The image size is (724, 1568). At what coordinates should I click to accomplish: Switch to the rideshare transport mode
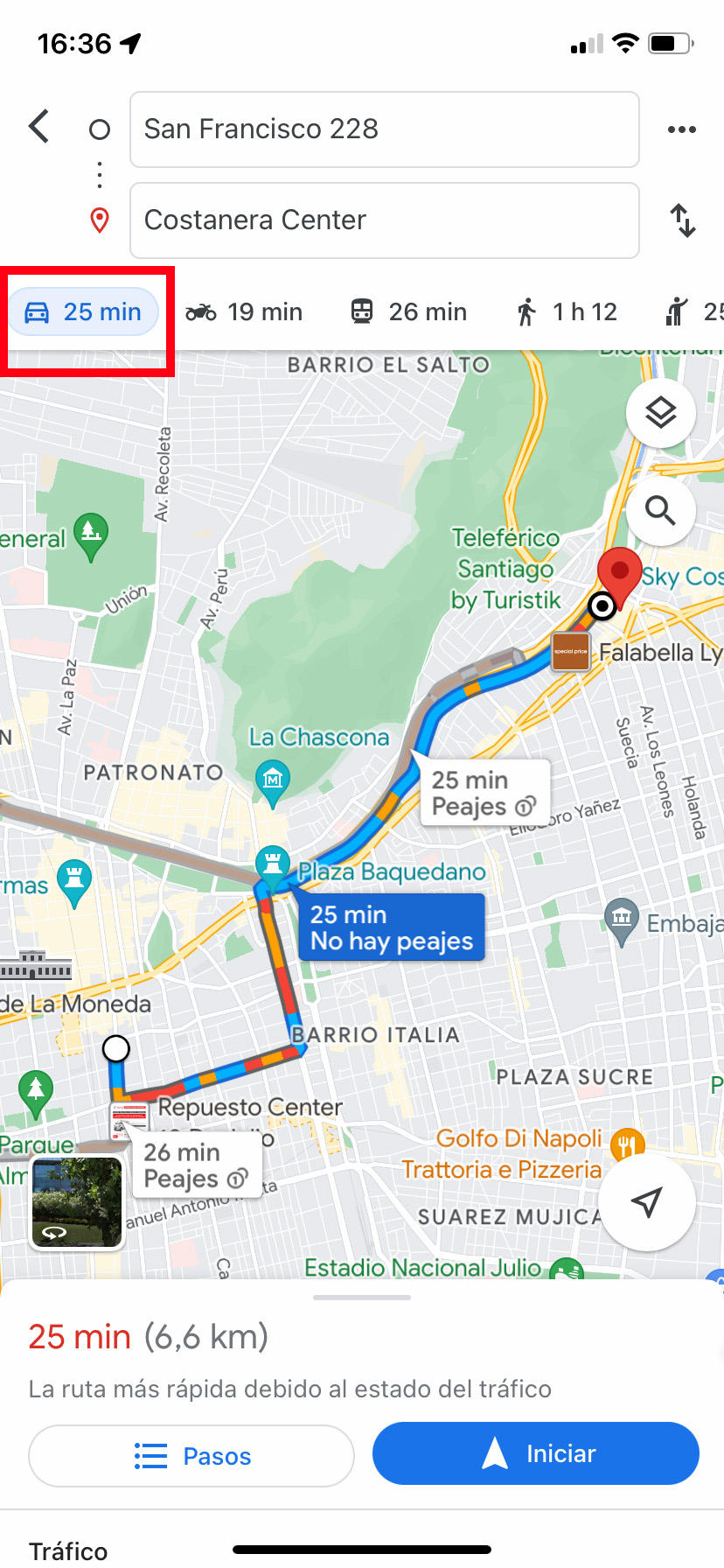(675, 311)
